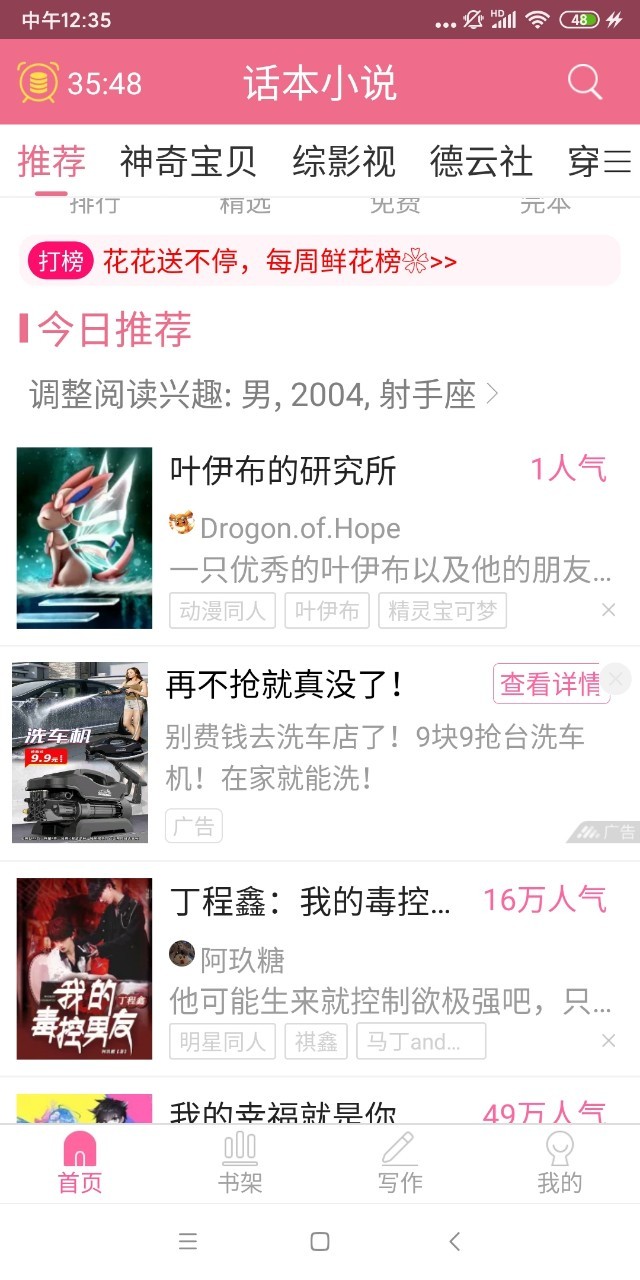Go to the 书架 bookshelf tab
The image size is (640, 1280).
click(240, 1163)
